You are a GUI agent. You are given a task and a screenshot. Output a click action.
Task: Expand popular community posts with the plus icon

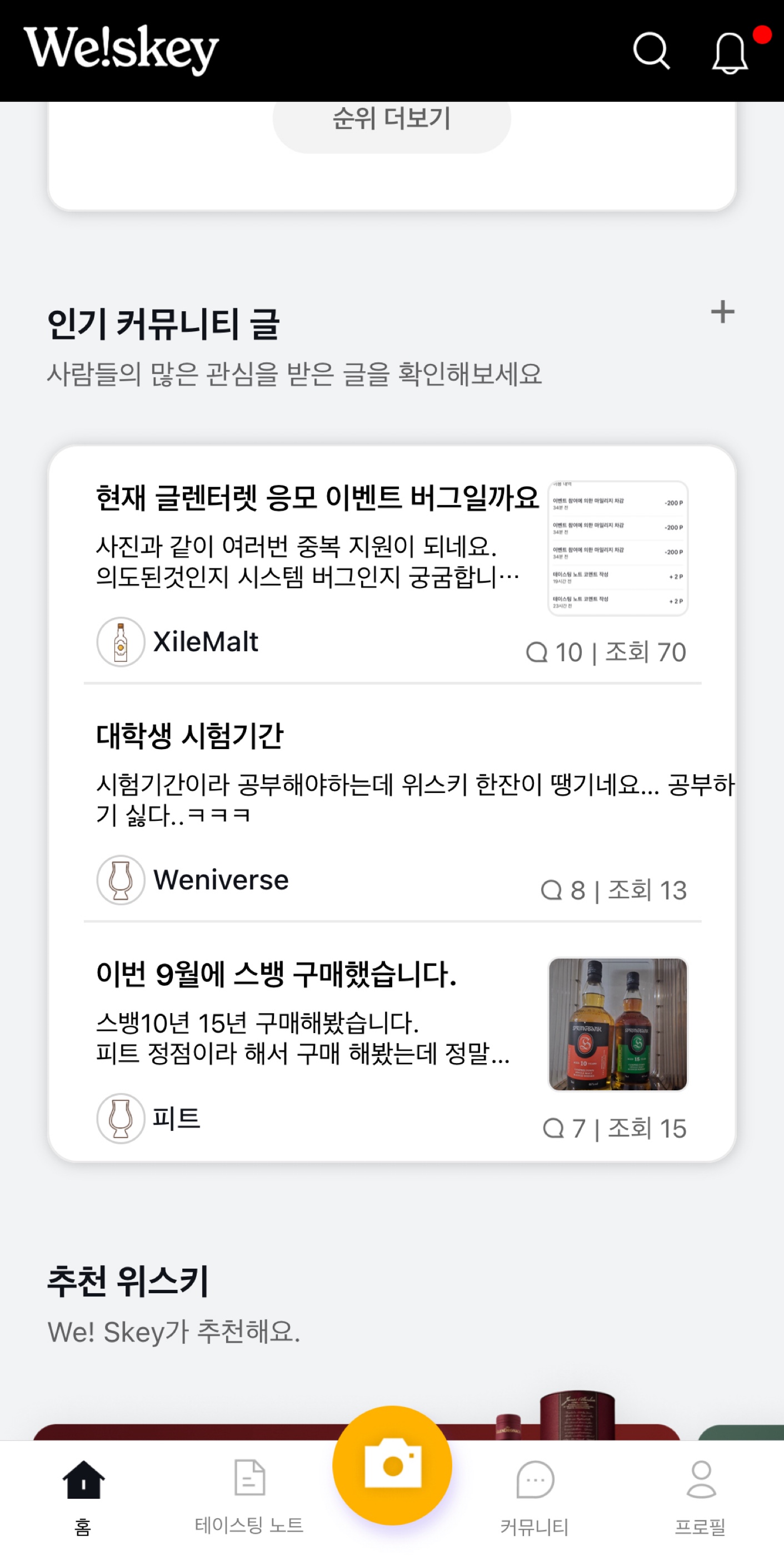722,312
